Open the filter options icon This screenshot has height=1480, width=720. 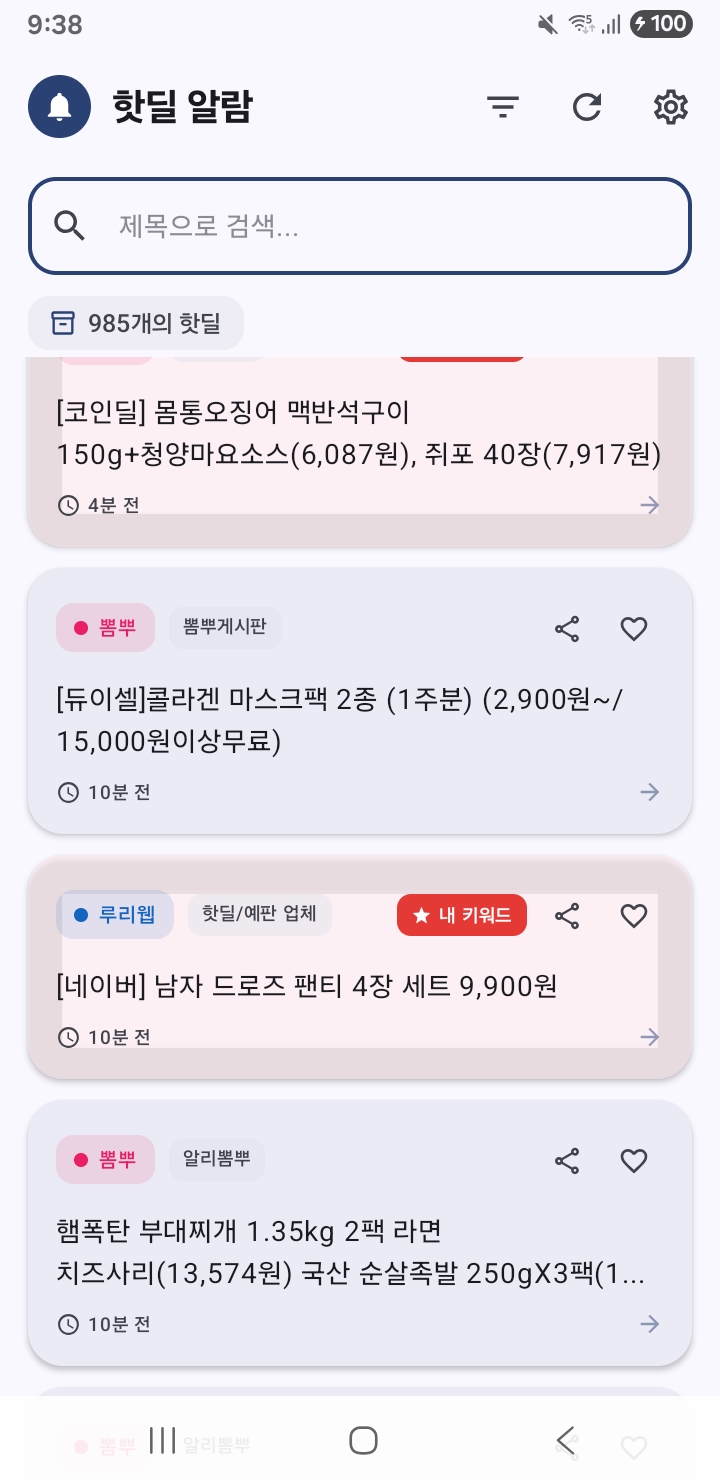click(503, 107)
